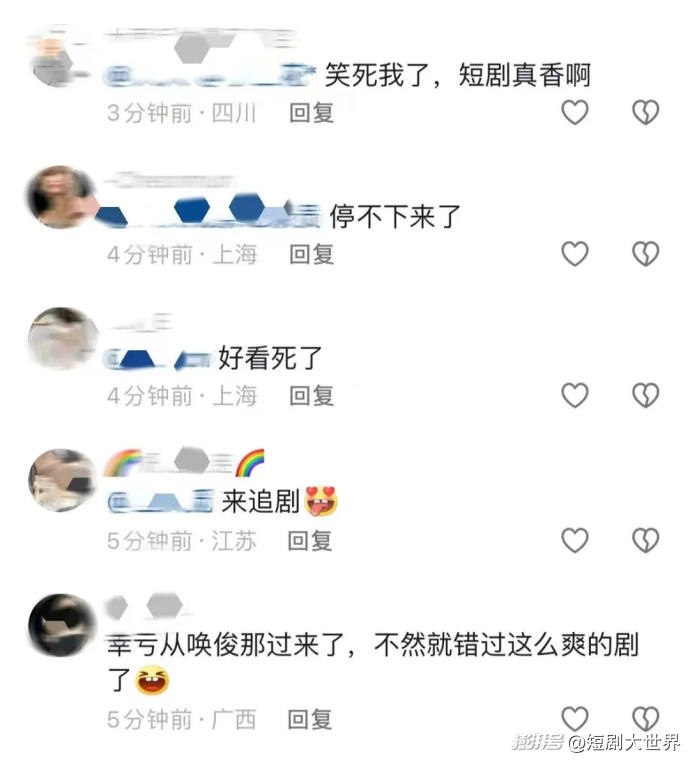
Task: Reply to the 广西 comment about '这么爽的剧'
Action: pos(310,719)
